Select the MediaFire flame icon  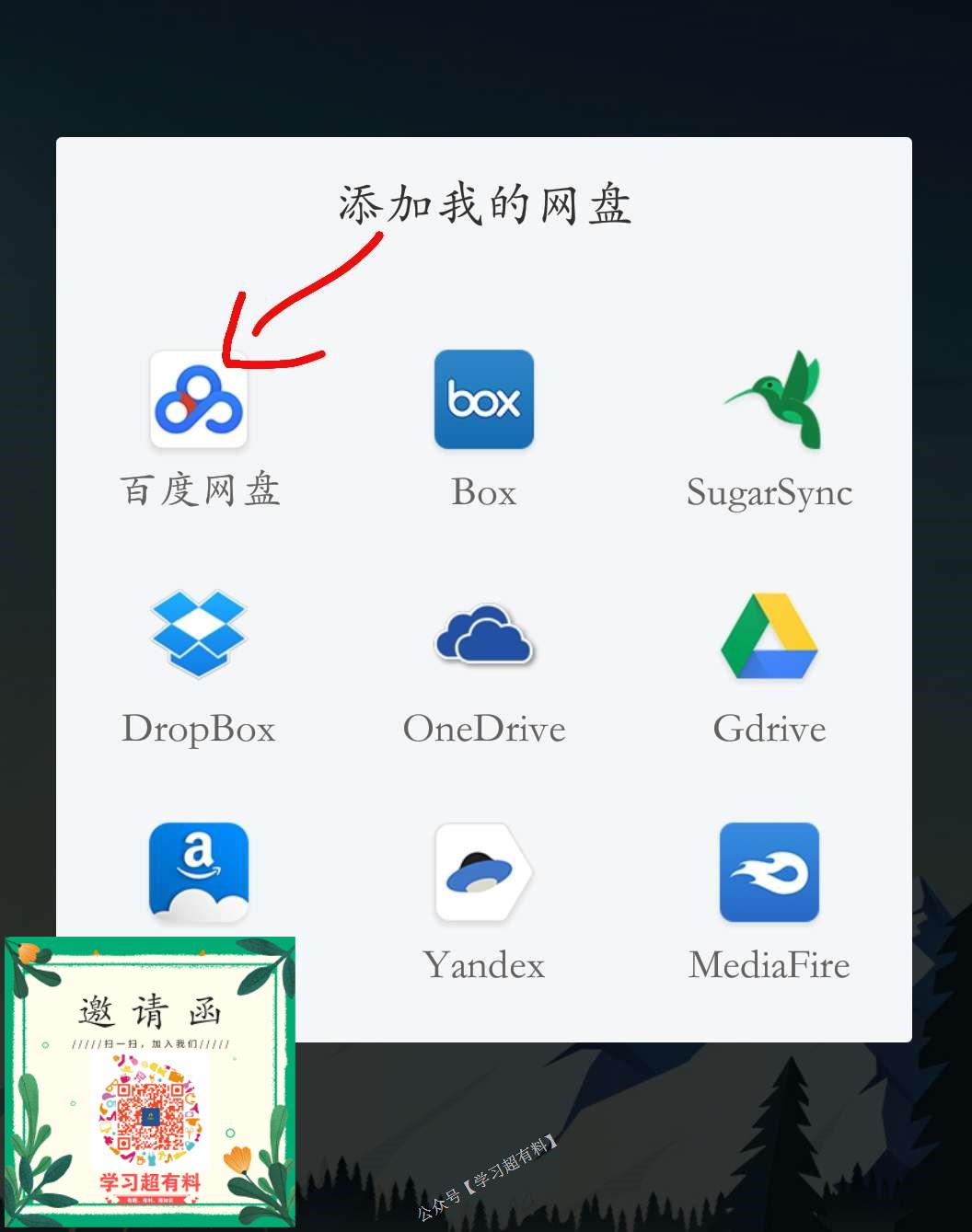(x=769, y=871)
